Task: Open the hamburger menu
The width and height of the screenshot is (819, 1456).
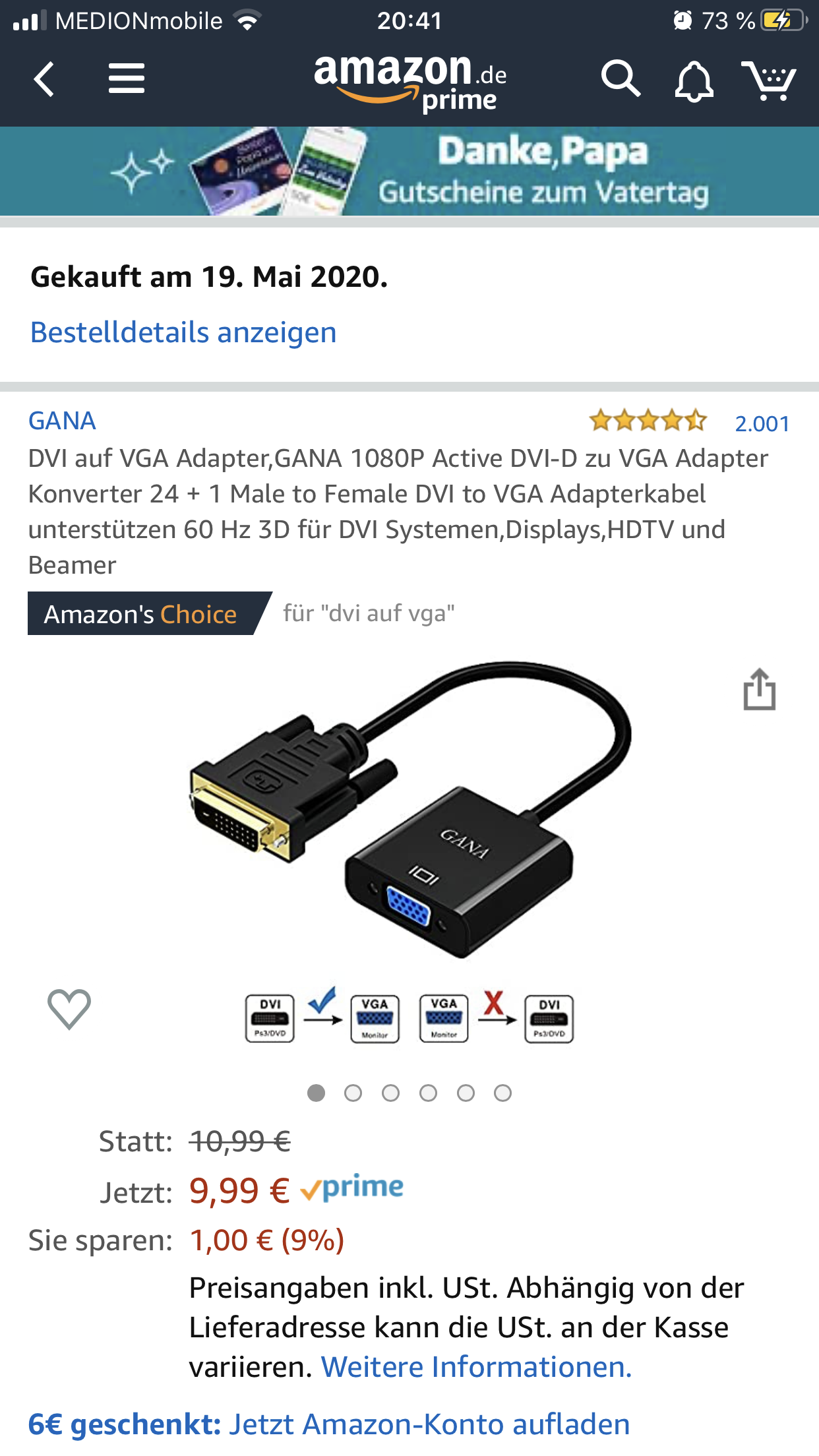Action: click(x=126, y=79)
